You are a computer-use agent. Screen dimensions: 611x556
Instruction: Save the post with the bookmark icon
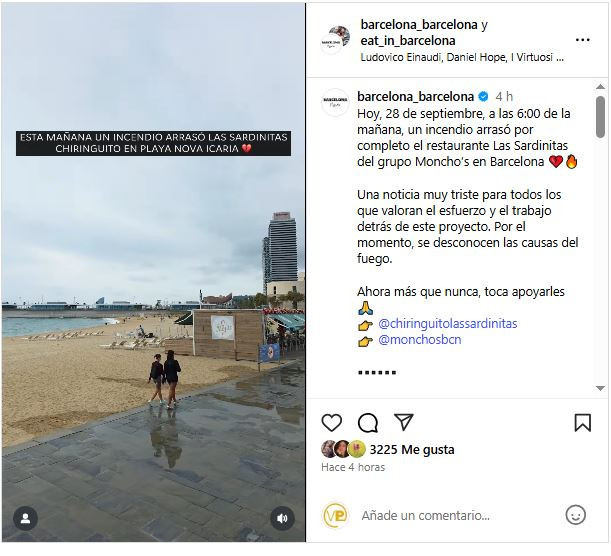(x=582, y=422)
